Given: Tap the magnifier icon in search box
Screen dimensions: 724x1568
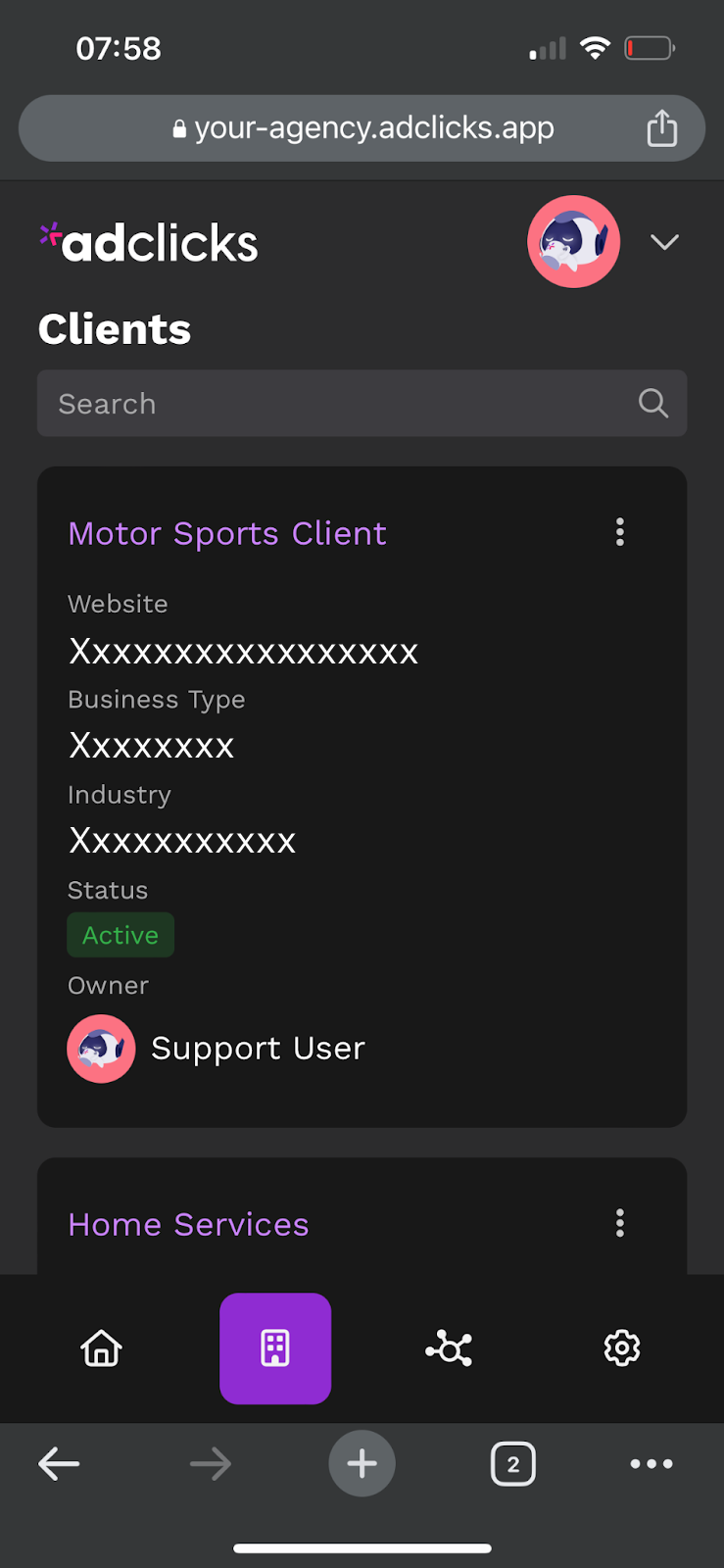Looking at the screenshot, I should point(652,404).
